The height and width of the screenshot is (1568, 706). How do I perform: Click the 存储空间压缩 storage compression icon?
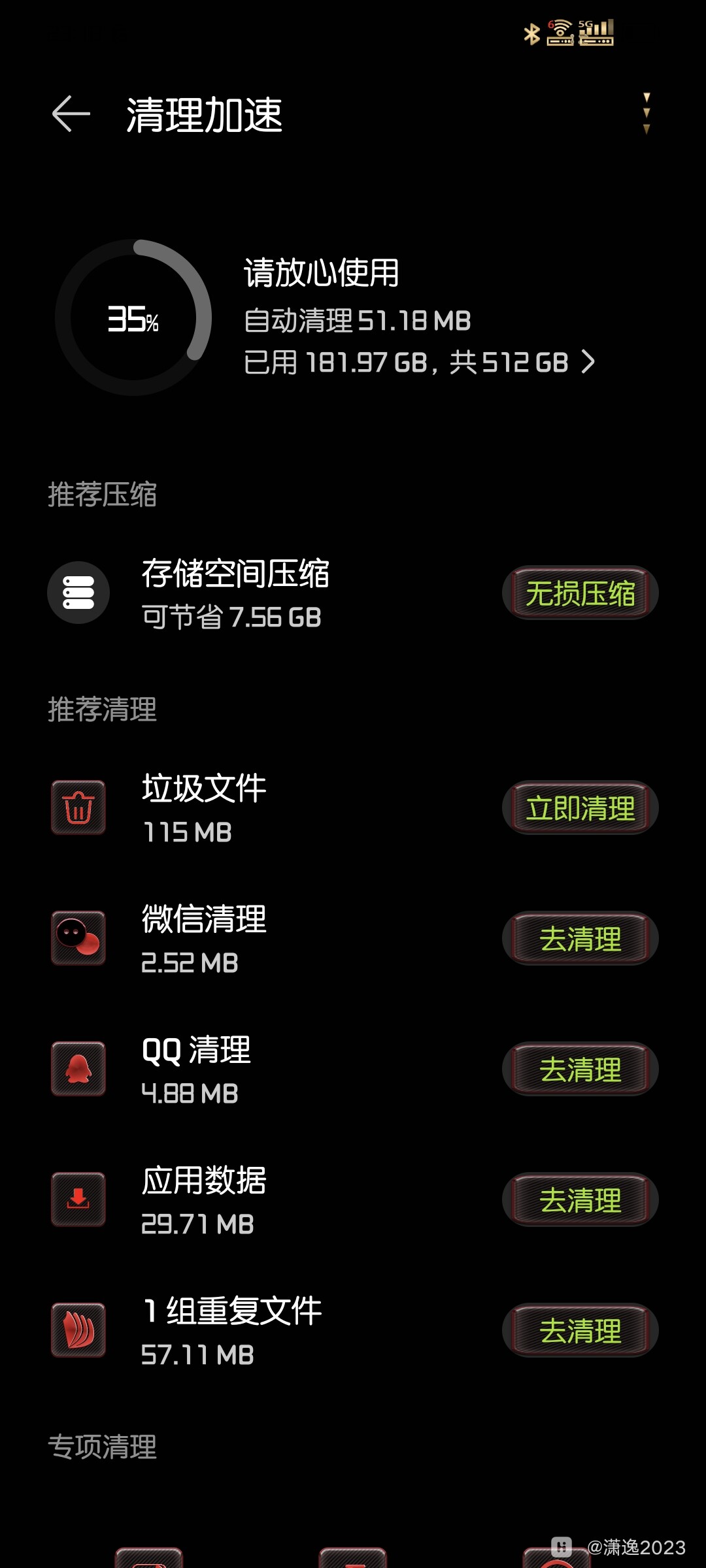click(78, 592)
